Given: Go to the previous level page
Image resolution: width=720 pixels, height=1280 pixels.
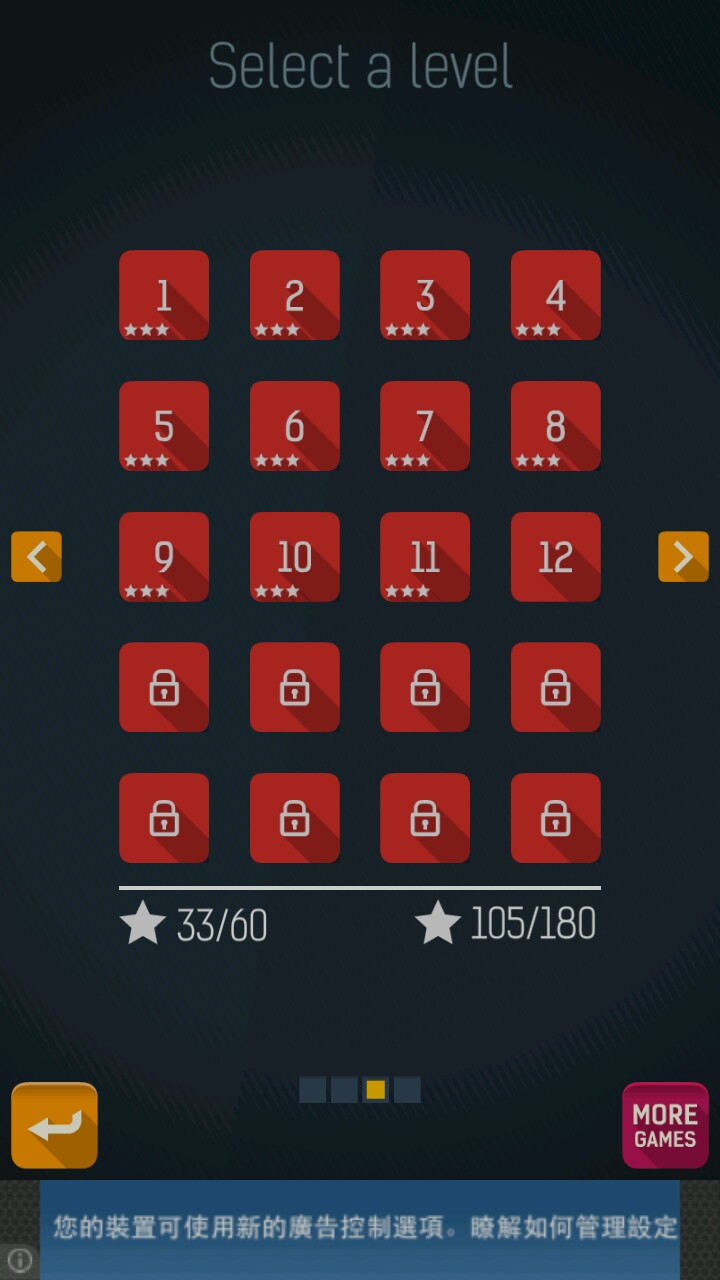Looking at the screenshot, I should tap(37, 557).
